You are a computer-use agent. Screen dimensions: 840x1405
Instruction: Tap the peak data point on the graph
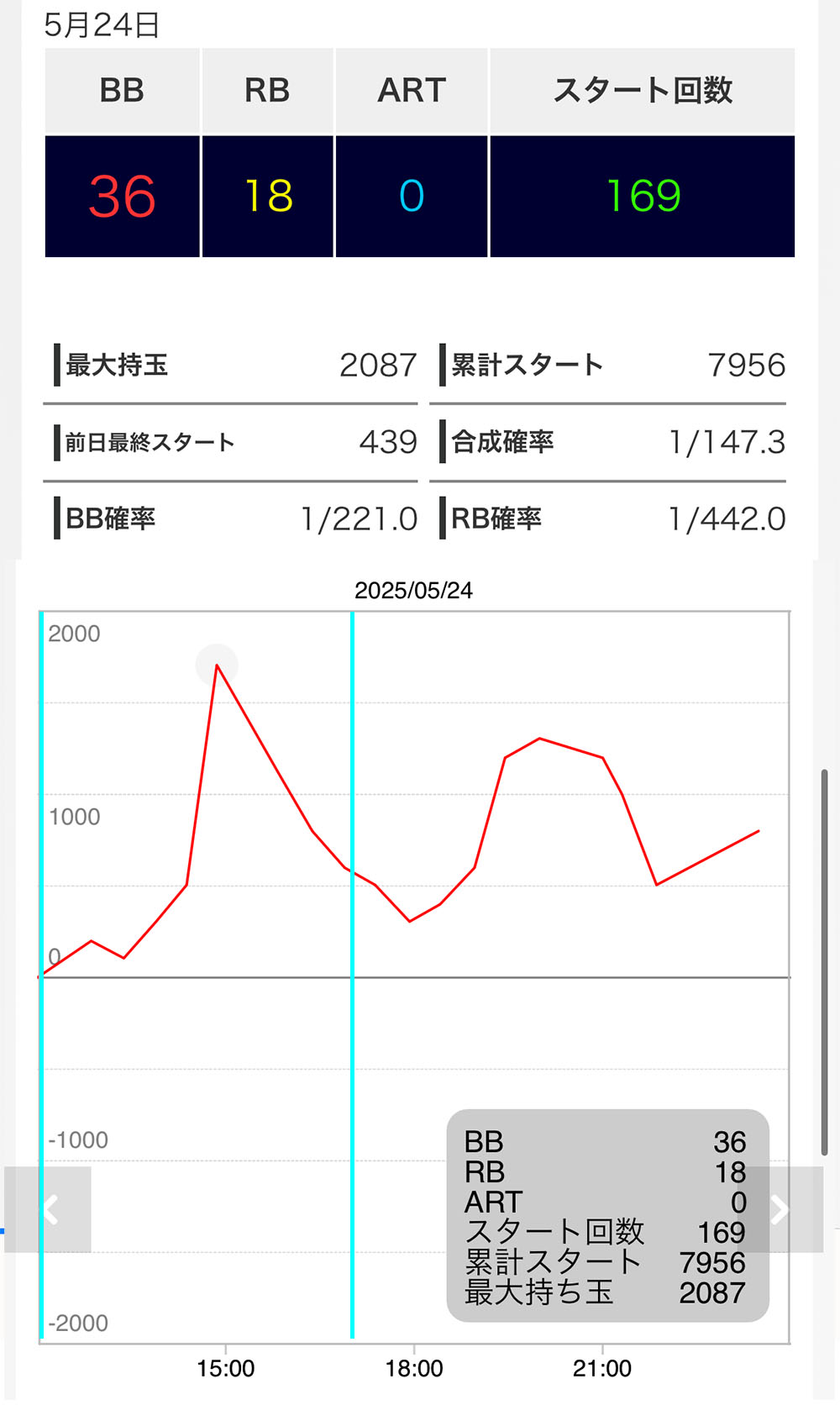point(217,666)
